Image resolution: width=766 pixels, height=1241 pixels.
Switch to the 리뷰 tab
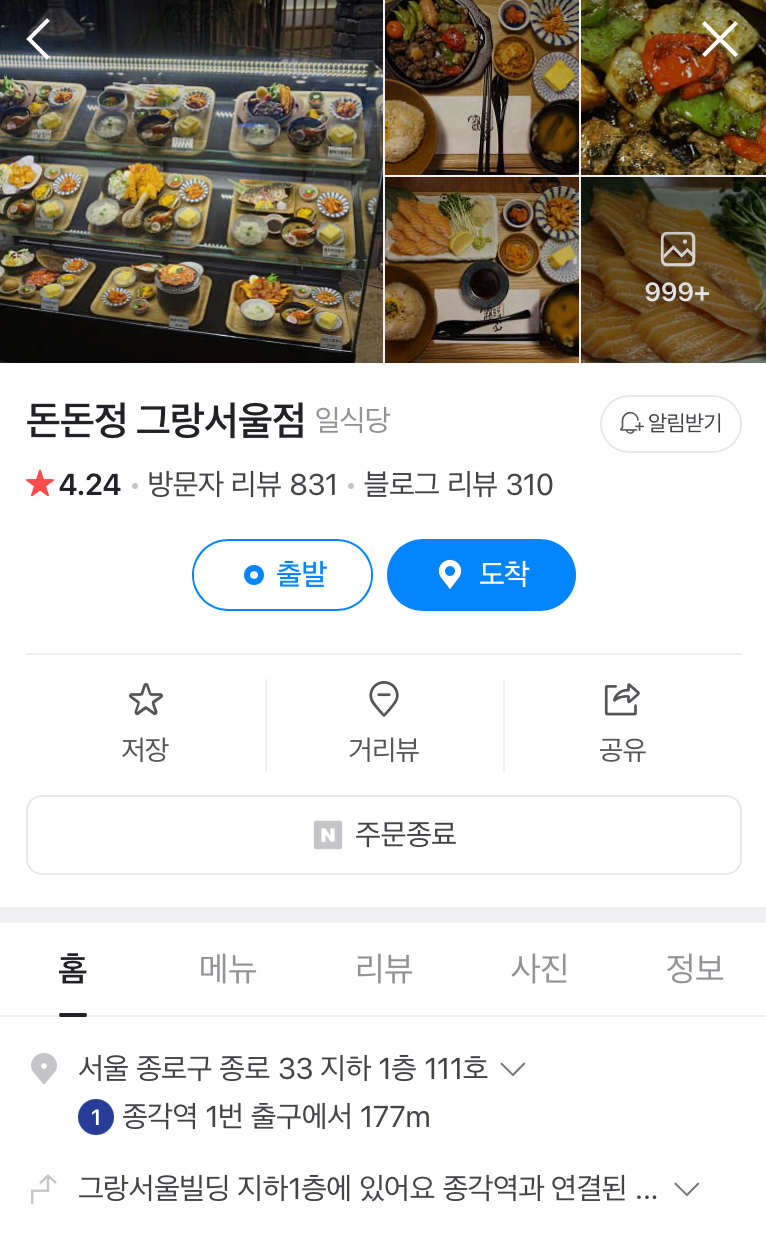point(384,968)
